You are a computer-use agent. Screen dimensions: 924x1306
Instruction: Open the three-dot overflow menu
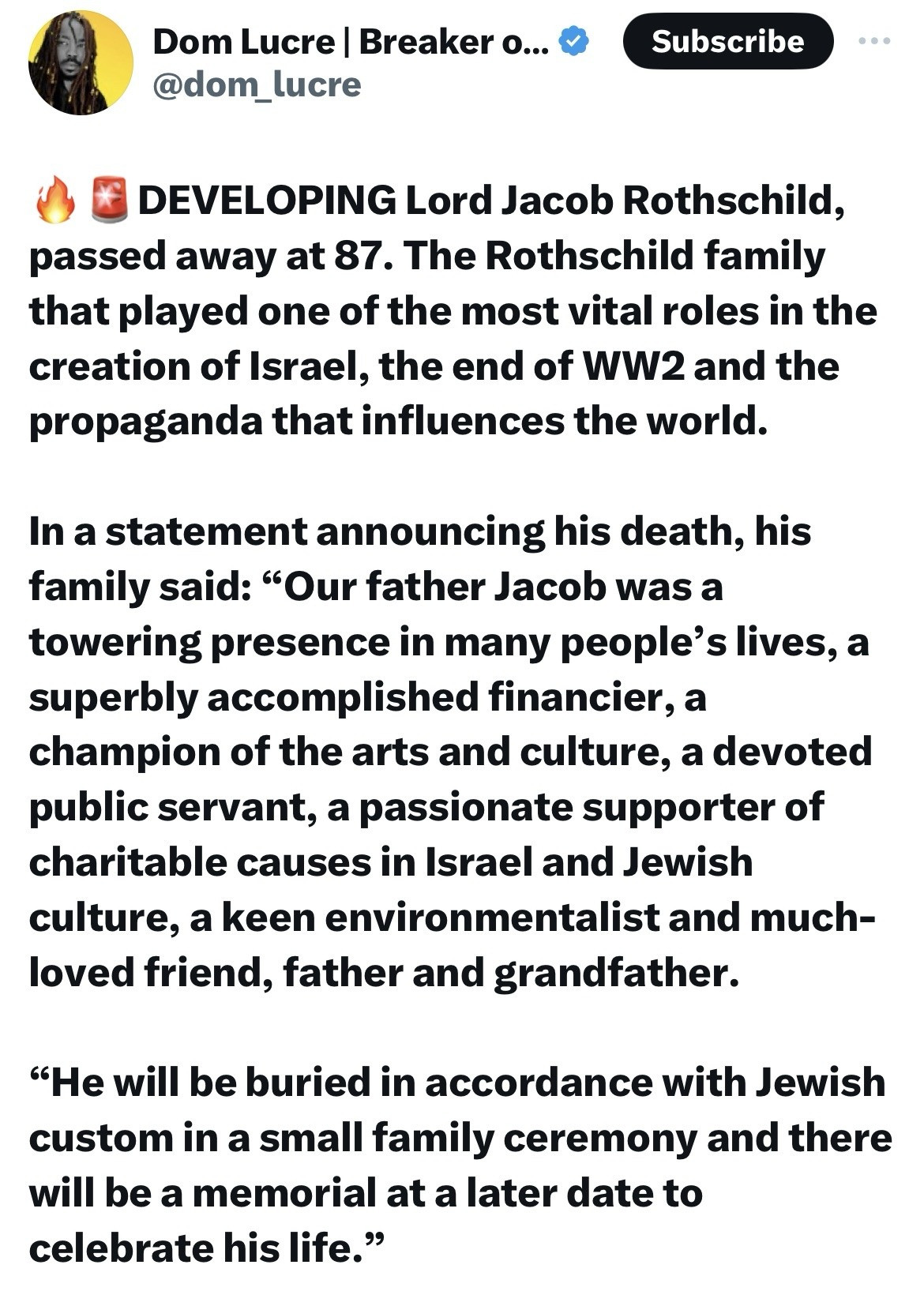875,41
